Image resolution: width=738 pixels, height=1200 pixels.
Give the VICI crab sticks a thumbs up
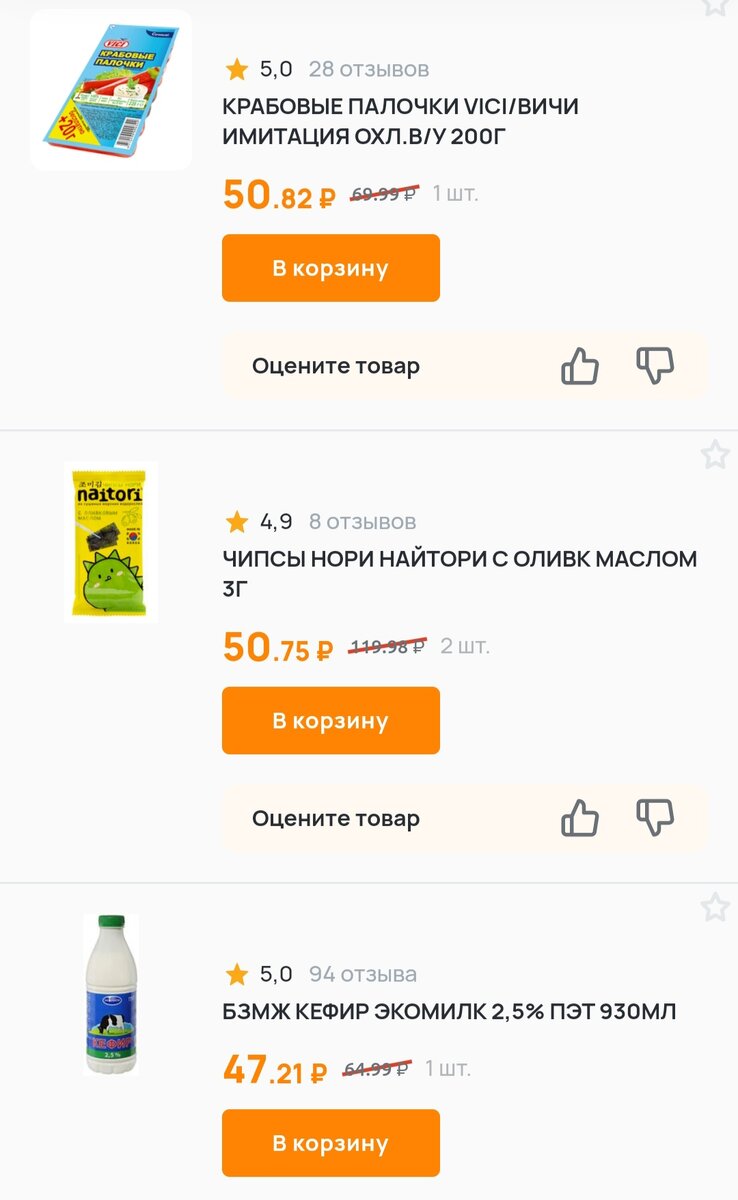tap(580, 366)
